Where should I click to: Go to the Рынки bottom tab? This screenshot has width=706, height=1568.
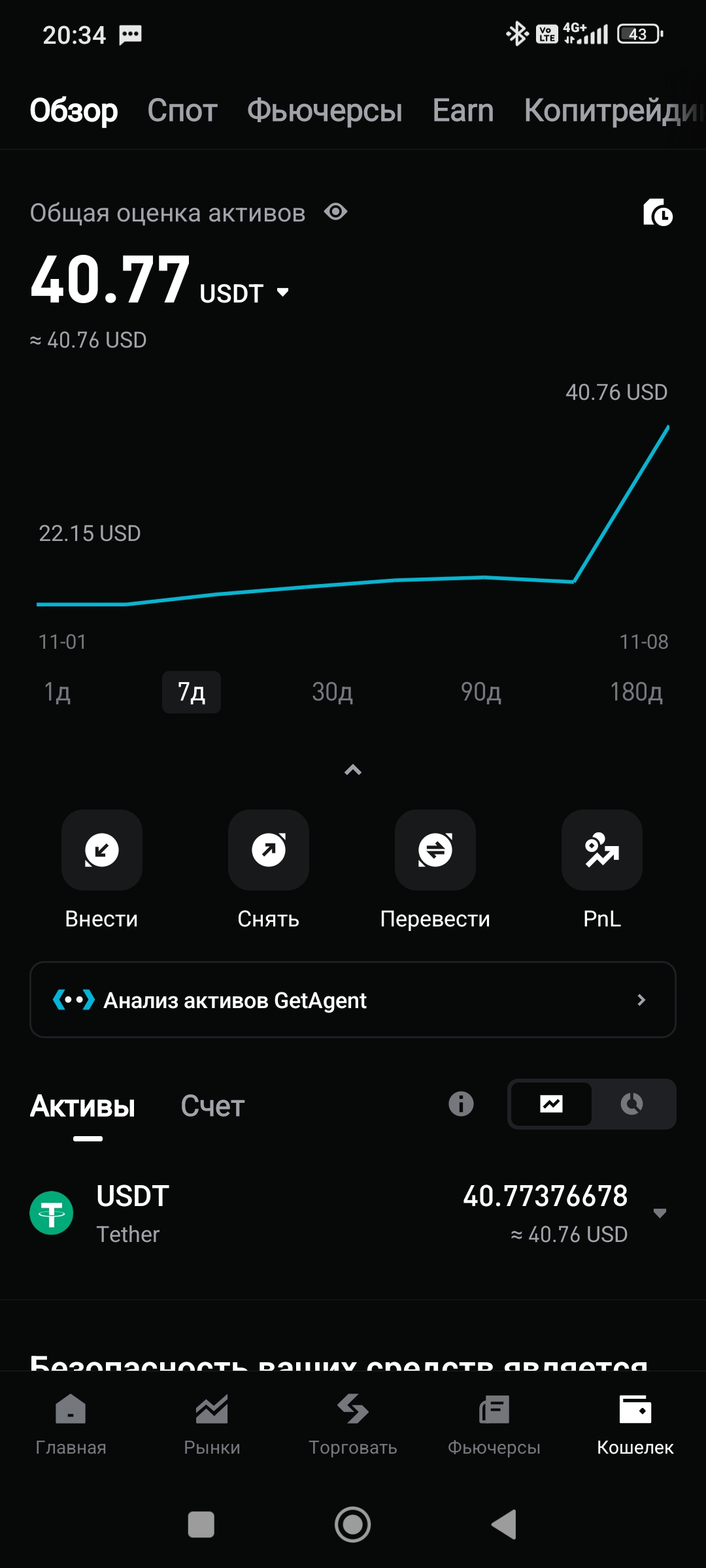click(x=212, y=1423)
